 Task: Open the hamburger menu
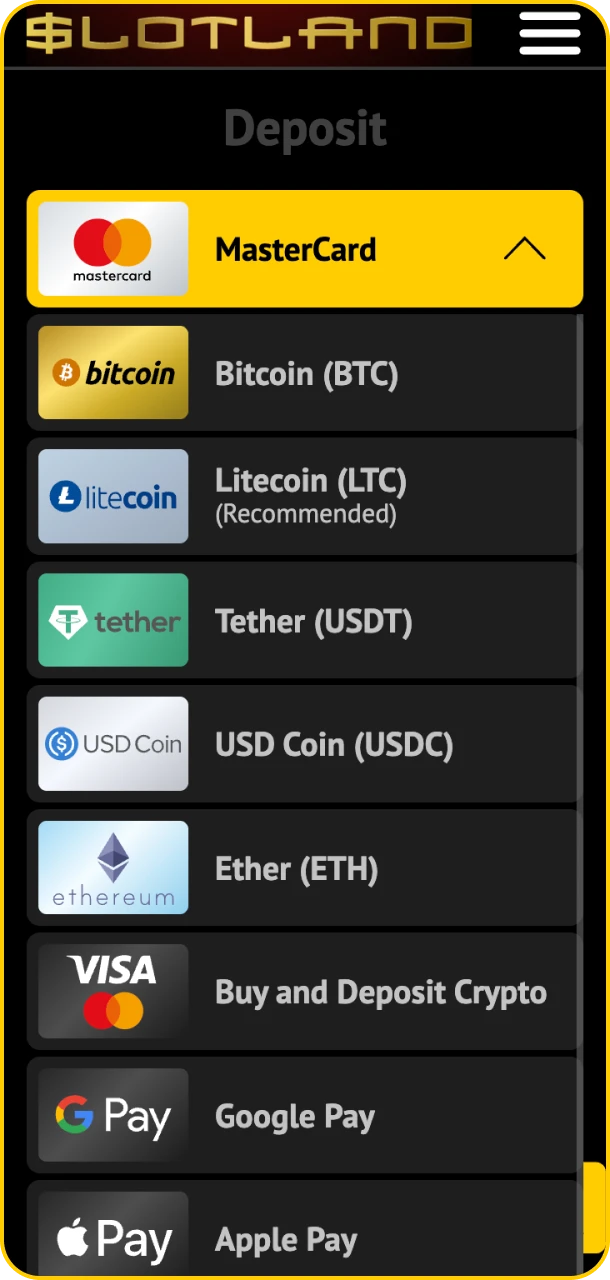tap(549, 33)
